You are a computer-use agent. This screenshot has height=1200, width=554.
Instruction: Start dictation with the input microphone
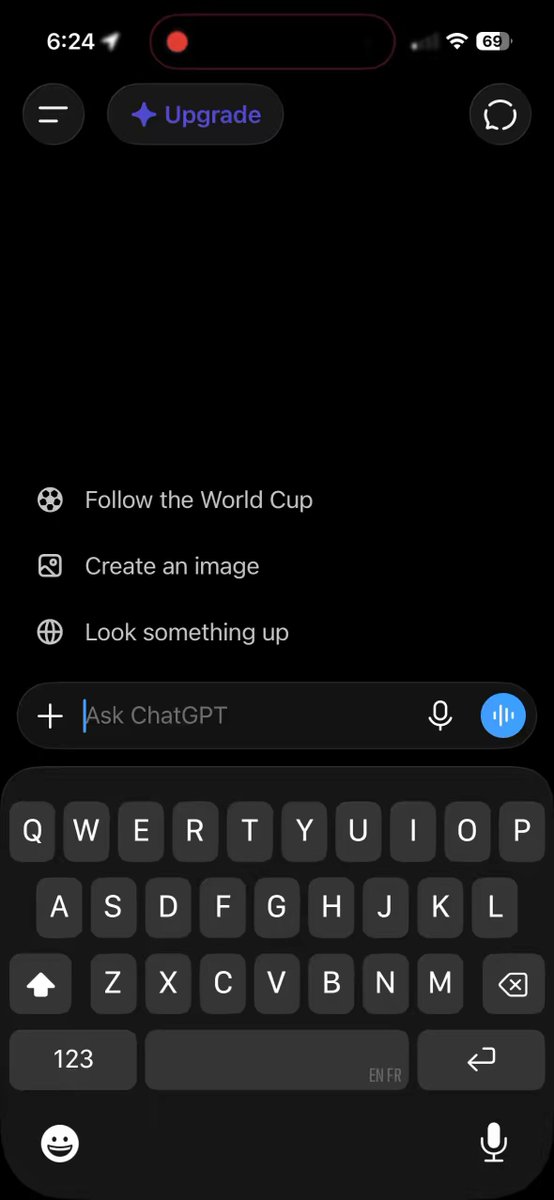pos(440,716)
